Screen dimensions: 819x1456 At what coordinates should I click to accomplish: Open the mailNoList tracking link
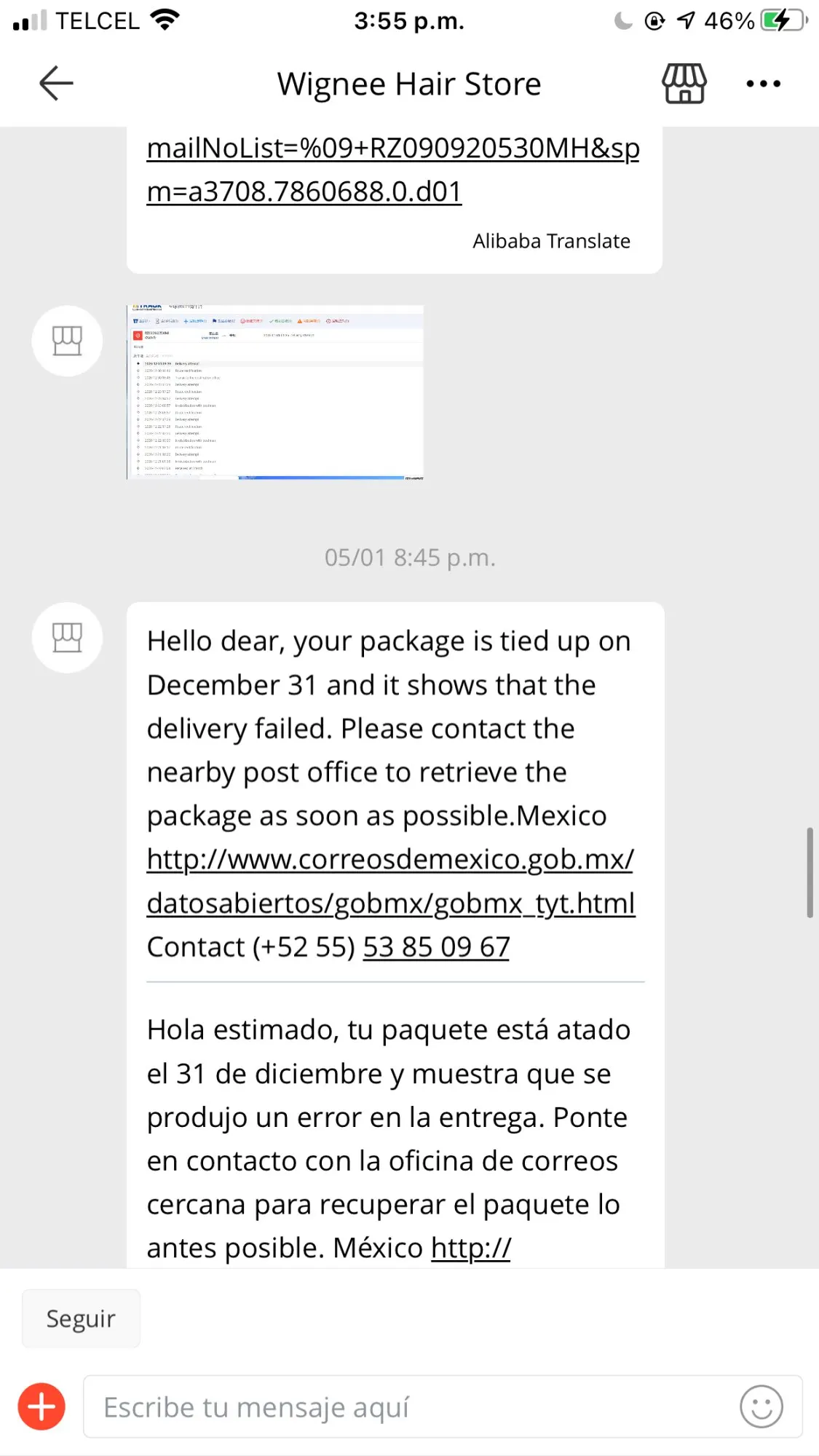[392, 170]
